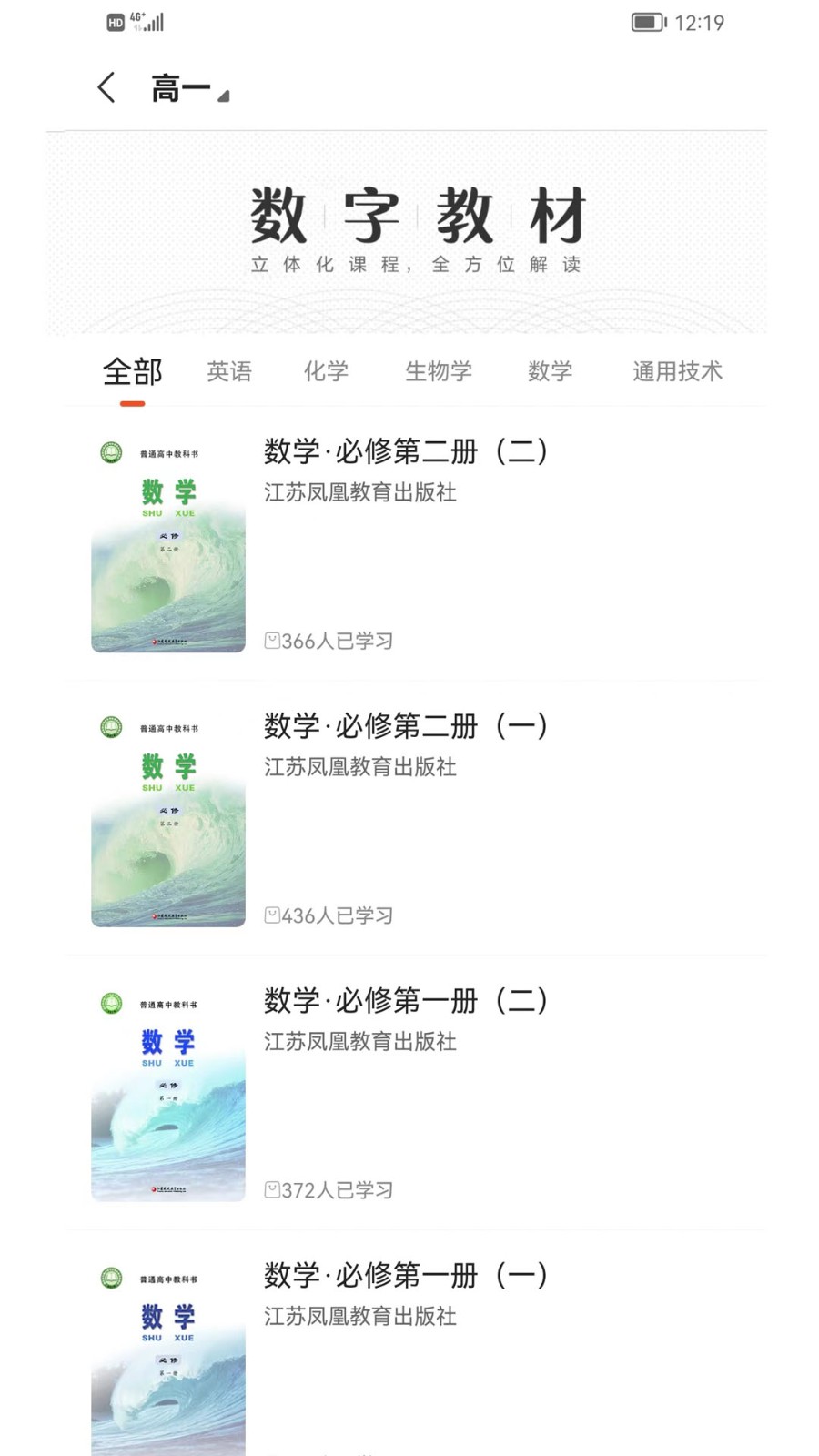Select the 全部 filter option
This screenshot has height=1456, width=819.
pyautogui.click(x=134, y=371)
